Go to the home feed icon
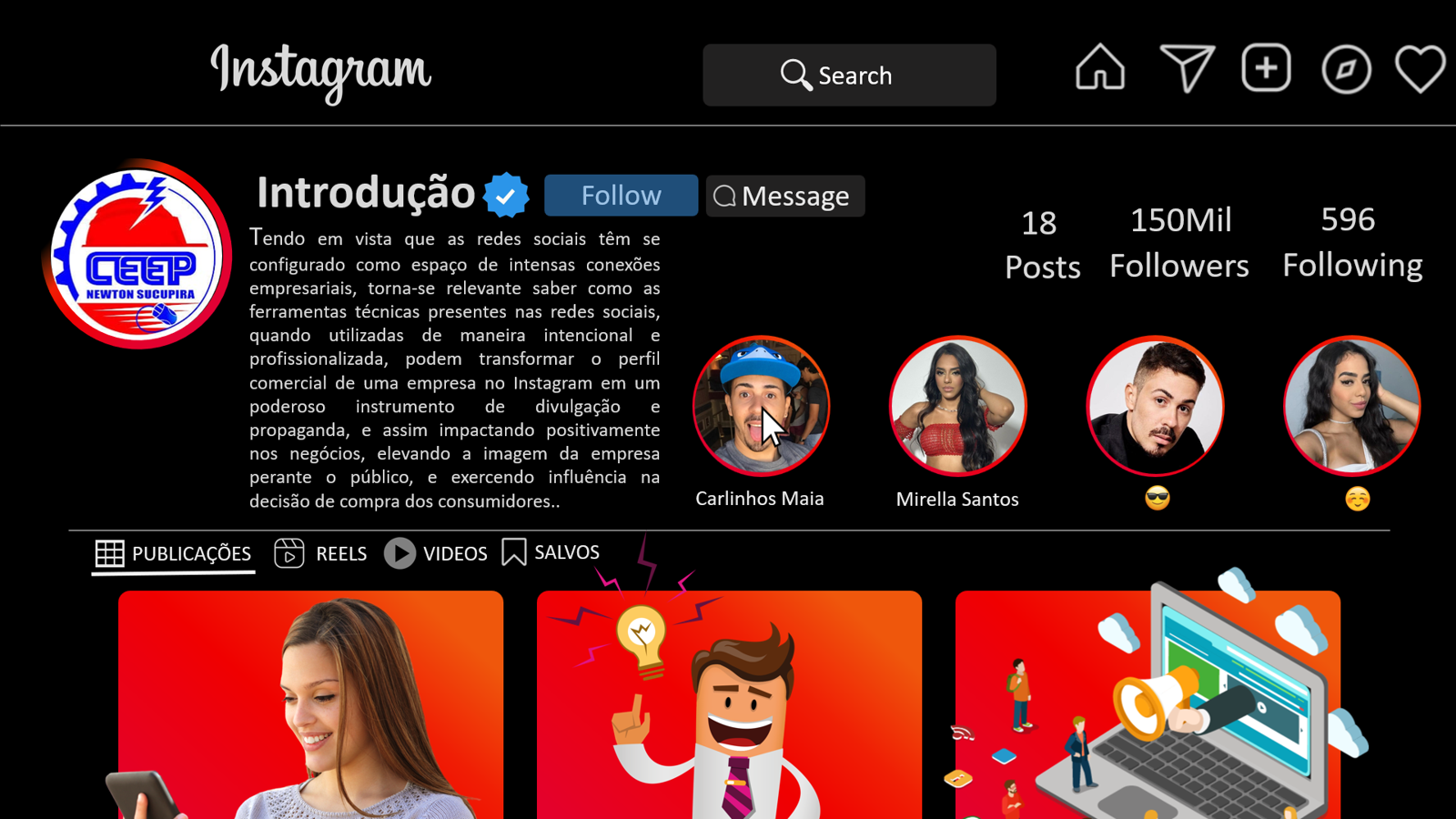The image size is (1456, 819). (x=1100, y=67)
